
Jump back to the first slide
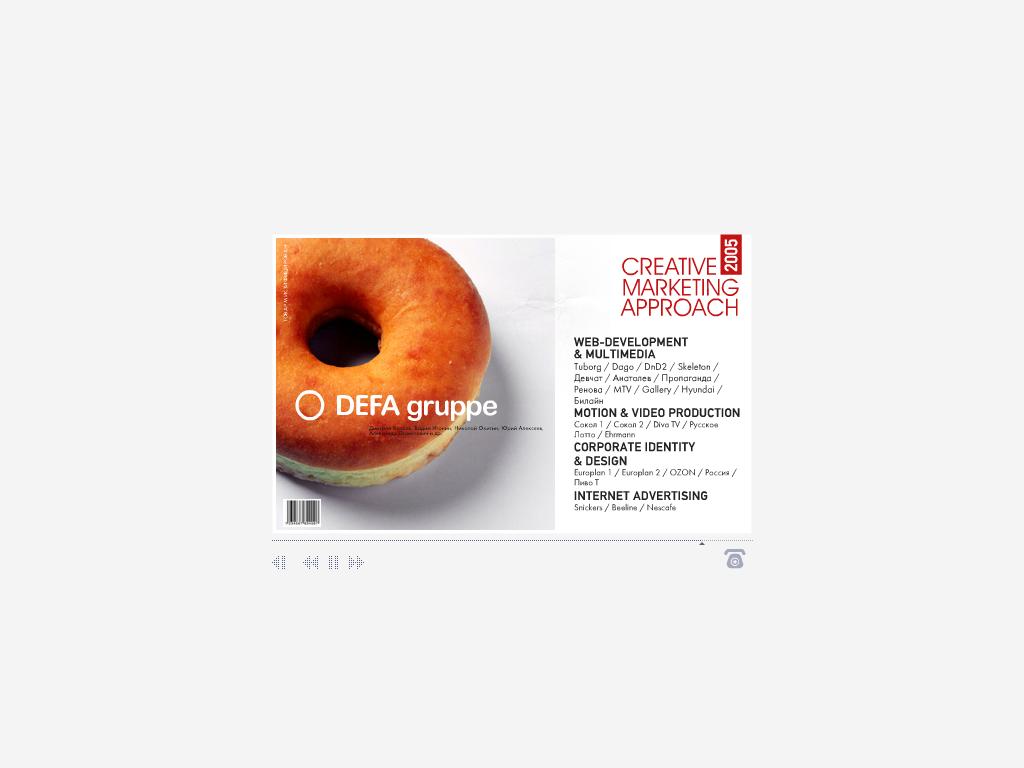point(278,563)
